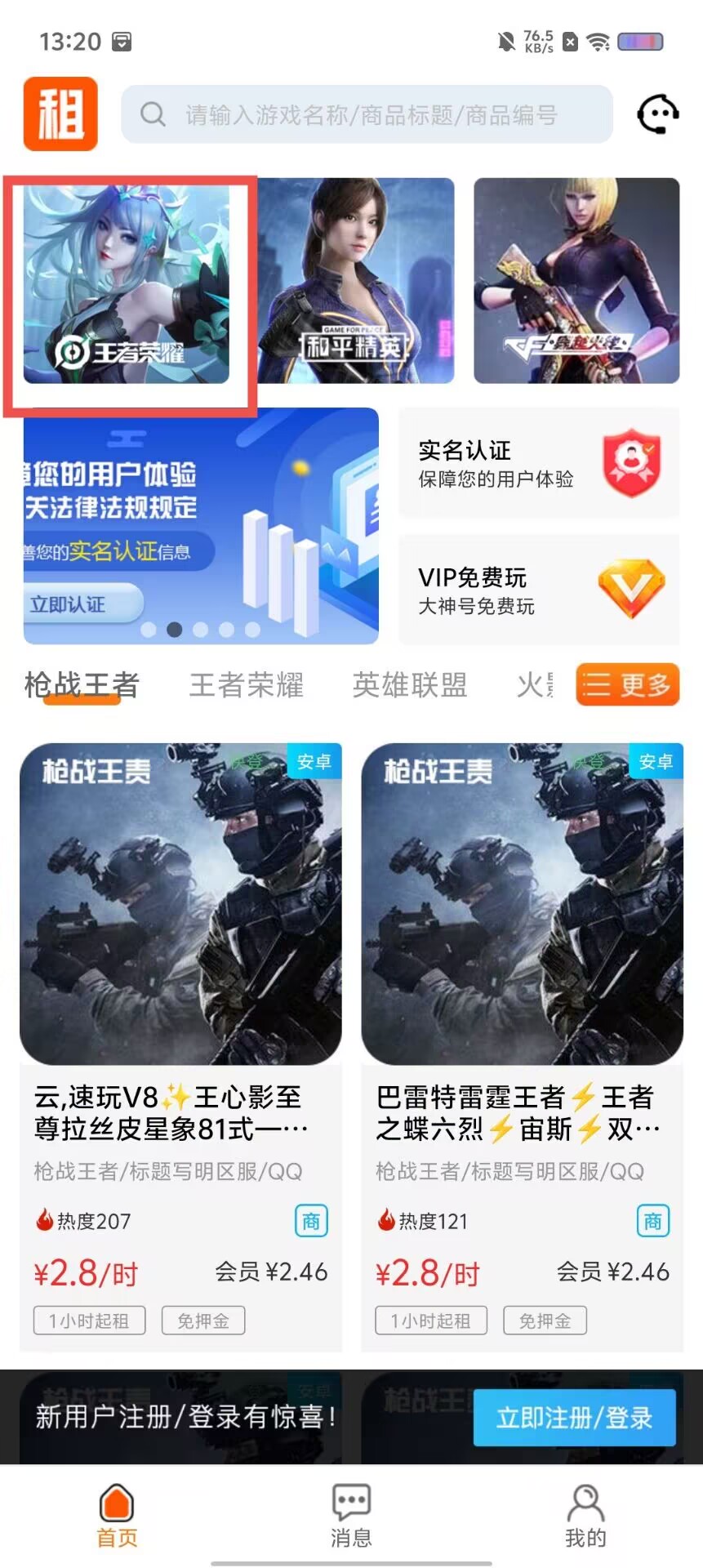703x1568 pixels.
Task: Switch to the 英雄联盟 category tab
Action: (x=410, y=684)
